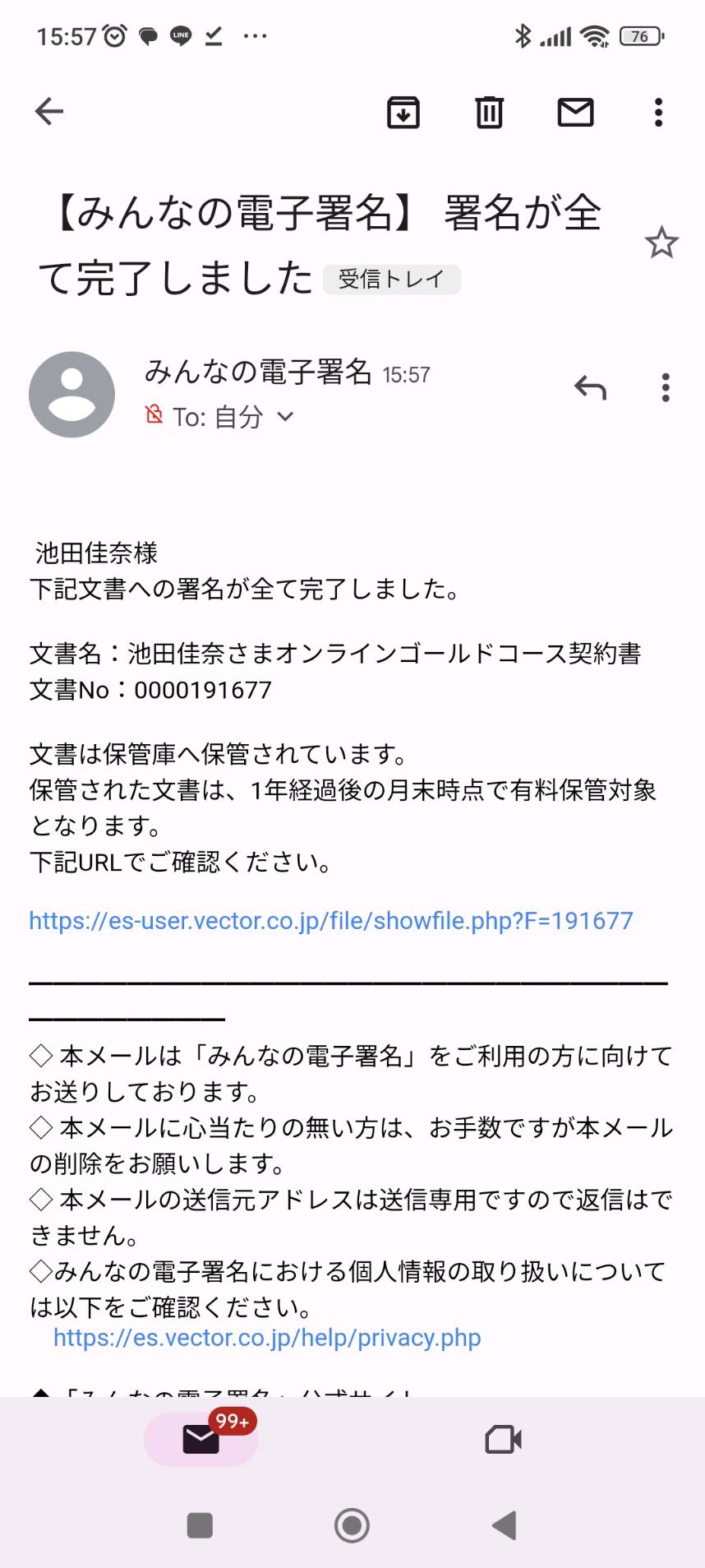The height and width of the screenshot is (1568, 705).
Task: Open message options next to reply arrow
Action: (666, 387)
